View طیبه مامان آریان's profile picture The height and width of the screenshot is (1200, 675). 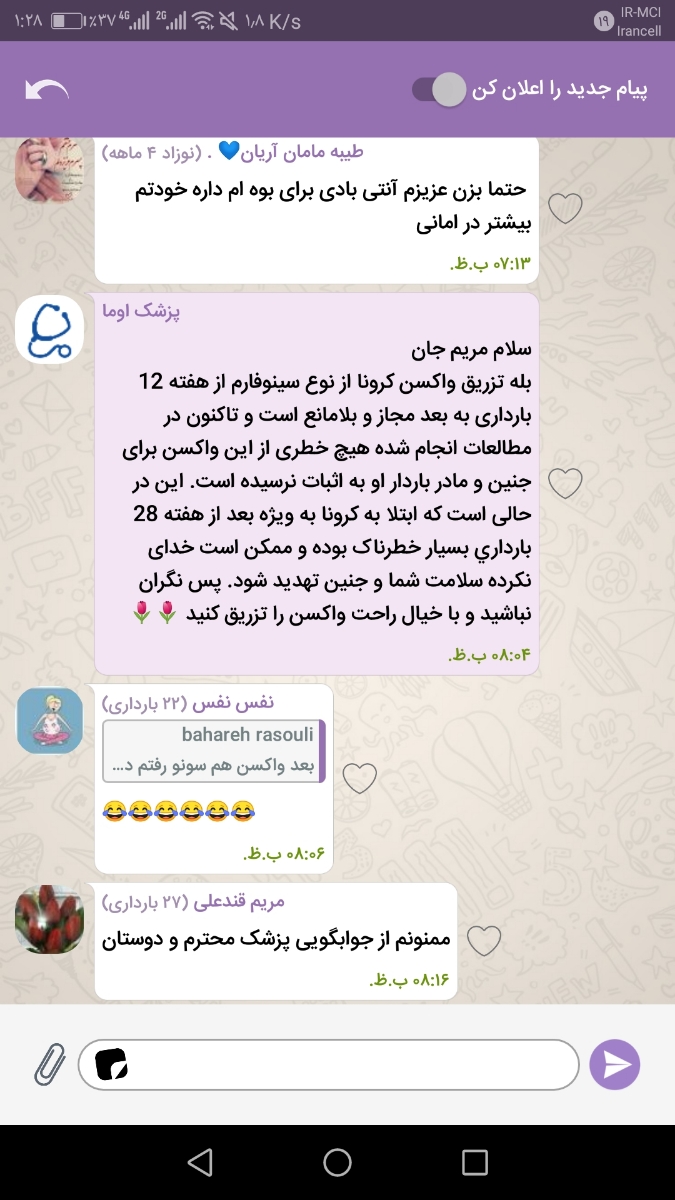[x=50, y=172]
